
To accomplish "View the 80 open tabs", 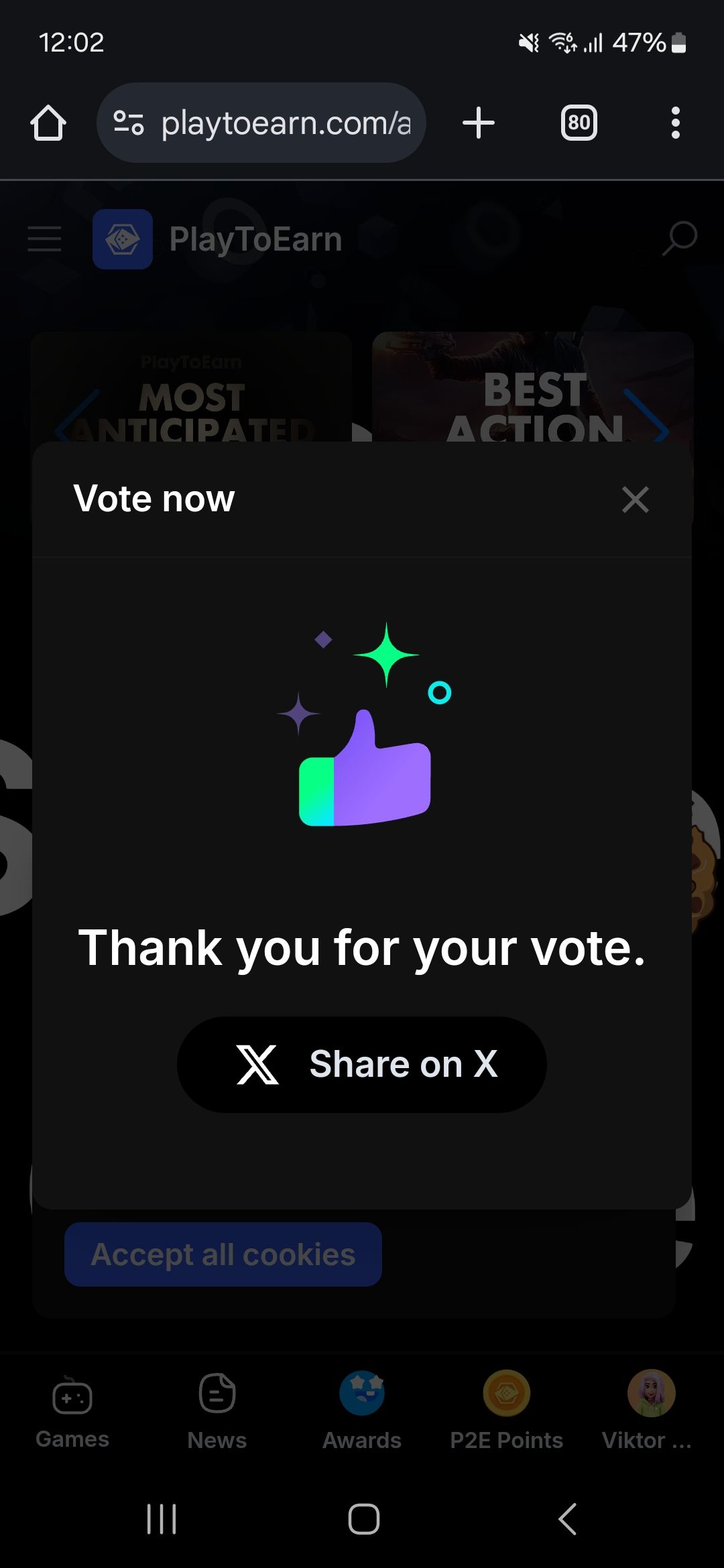I will click(579, 123).
